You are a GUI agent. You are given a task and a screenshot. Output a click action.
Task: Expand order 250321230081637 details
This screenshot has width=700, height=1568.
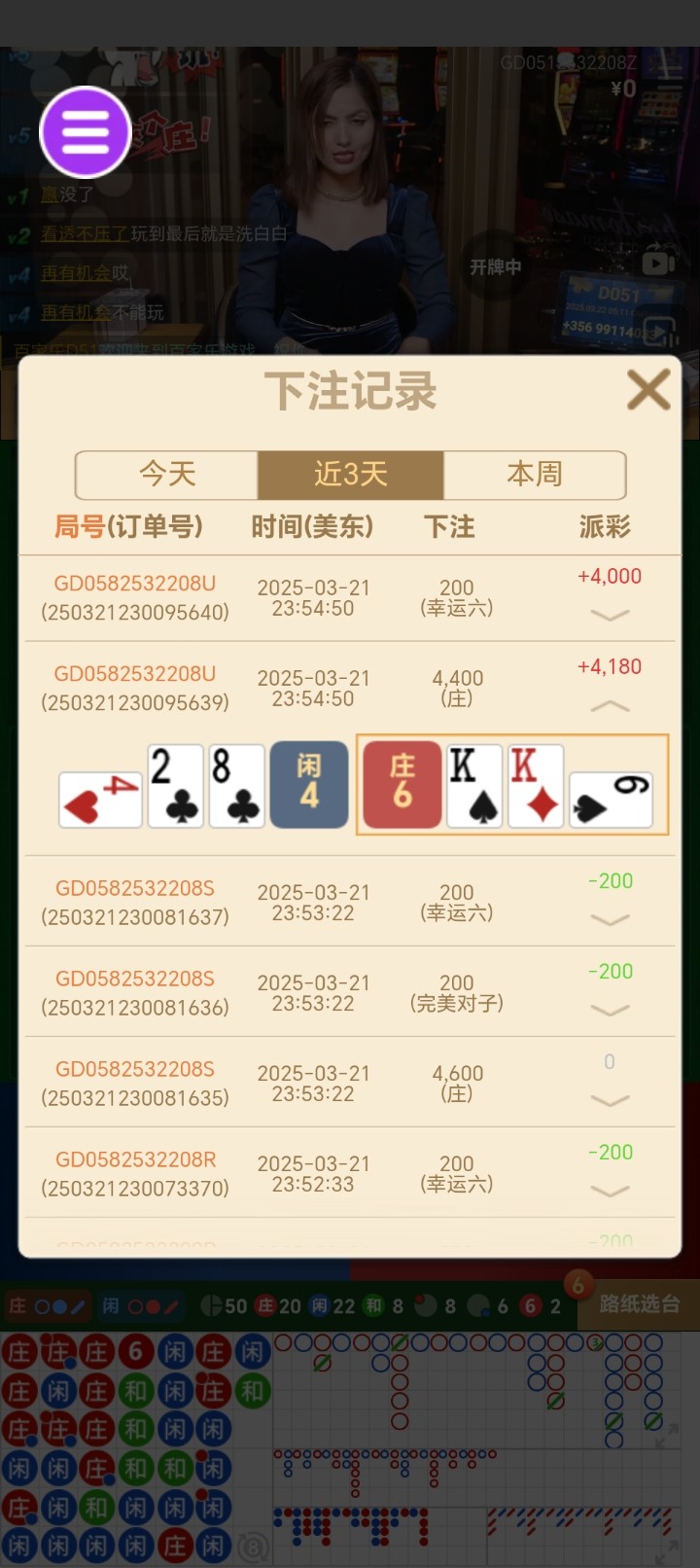(x=610, y=919)
